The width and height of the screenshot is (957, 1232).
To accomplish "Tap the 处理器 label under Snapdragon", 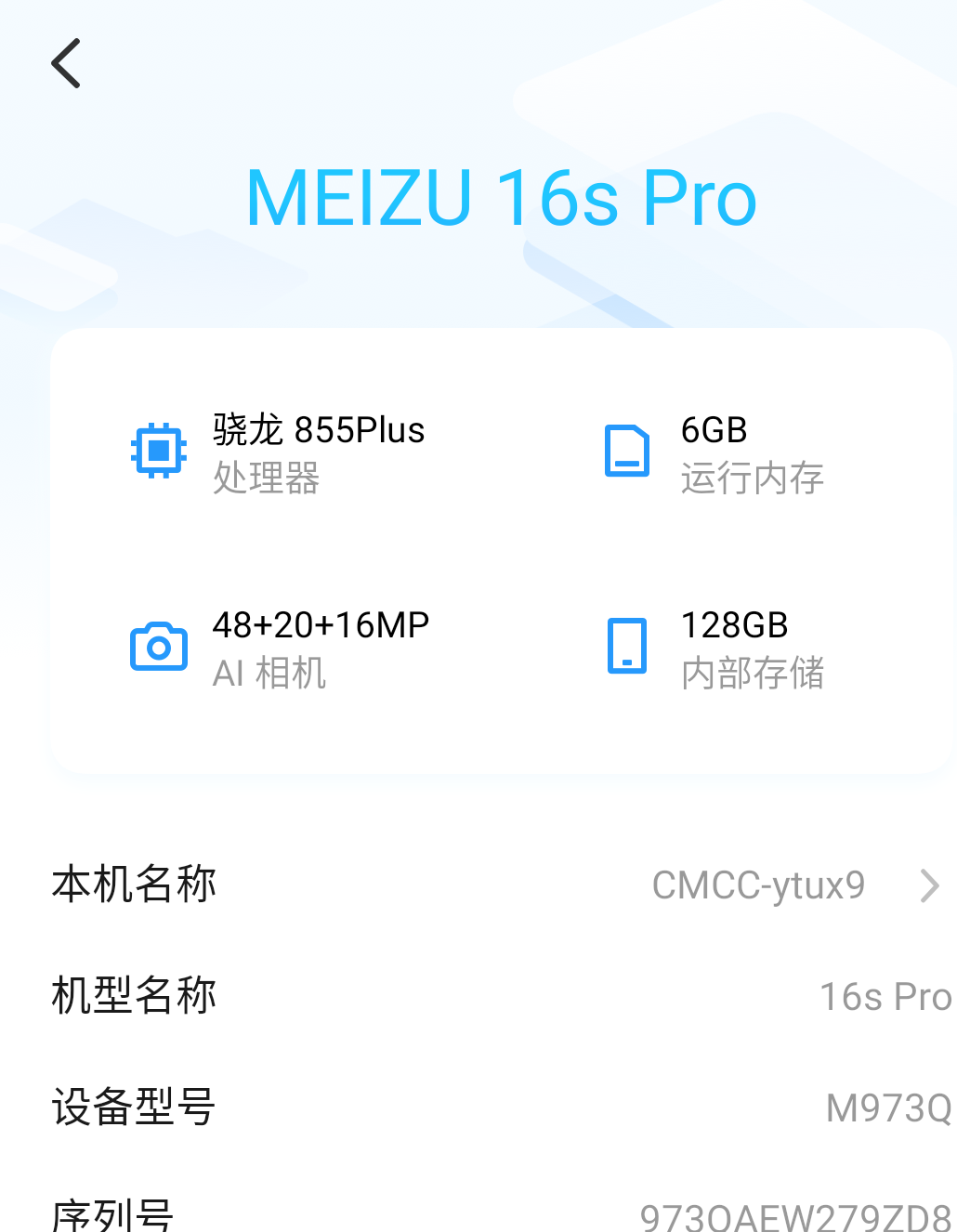I will [266, 479].
